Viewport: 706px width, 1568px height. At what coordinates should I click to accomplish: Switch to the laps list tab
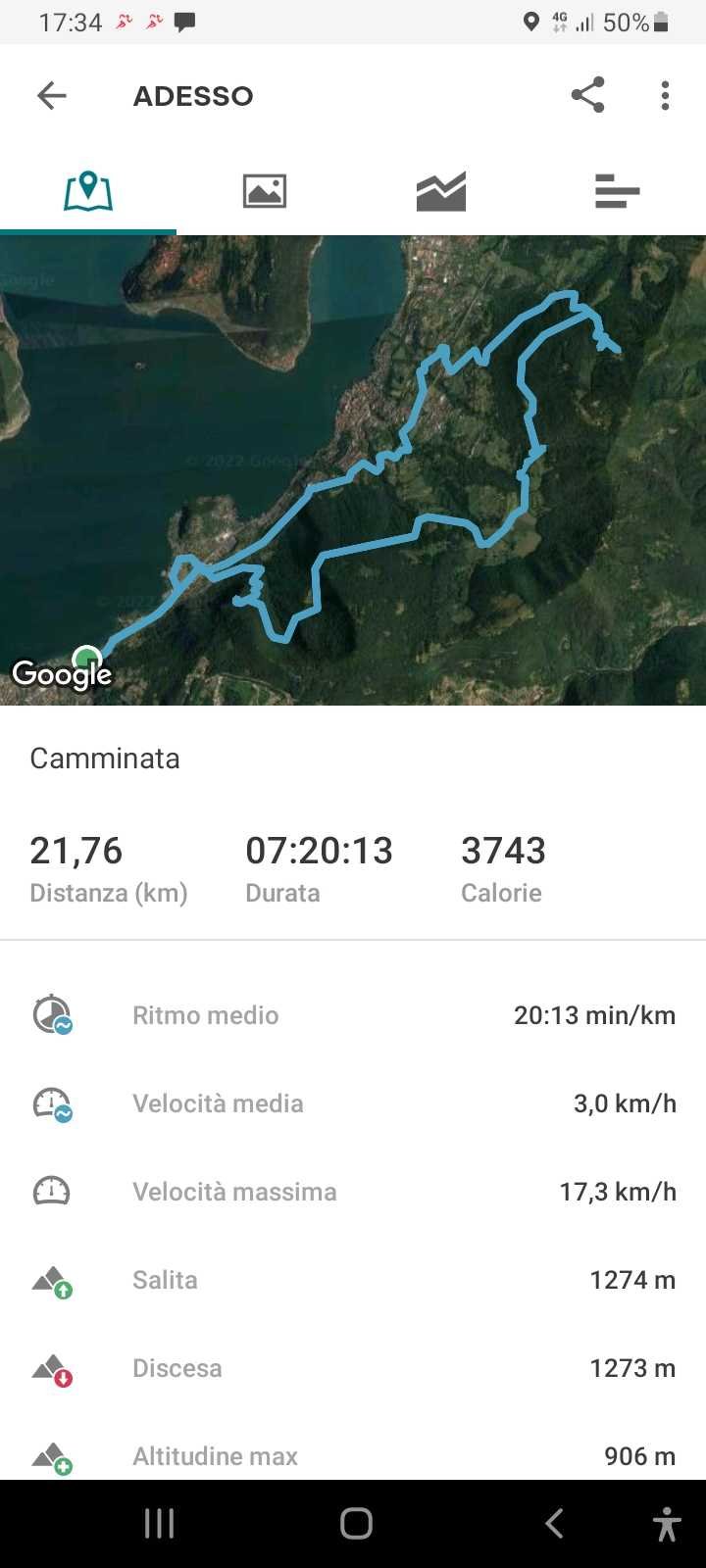[x=618, y=190]
